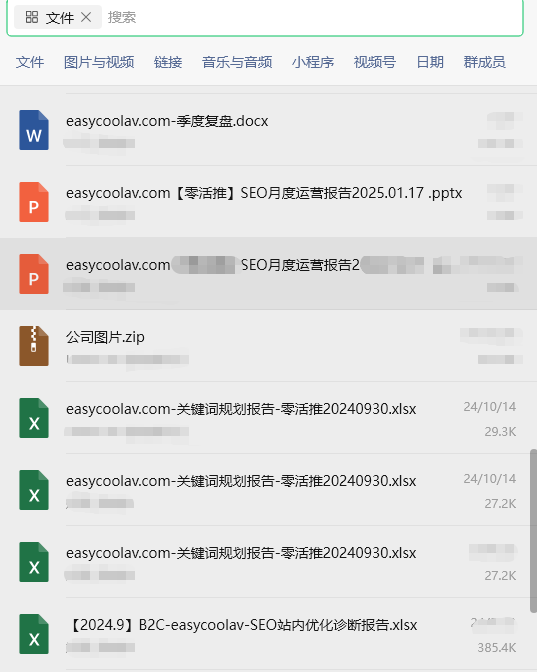Open the SEO月度运营报告2025.01.17 .pptx file
This screenshot has height=672, width=537.
268,201
